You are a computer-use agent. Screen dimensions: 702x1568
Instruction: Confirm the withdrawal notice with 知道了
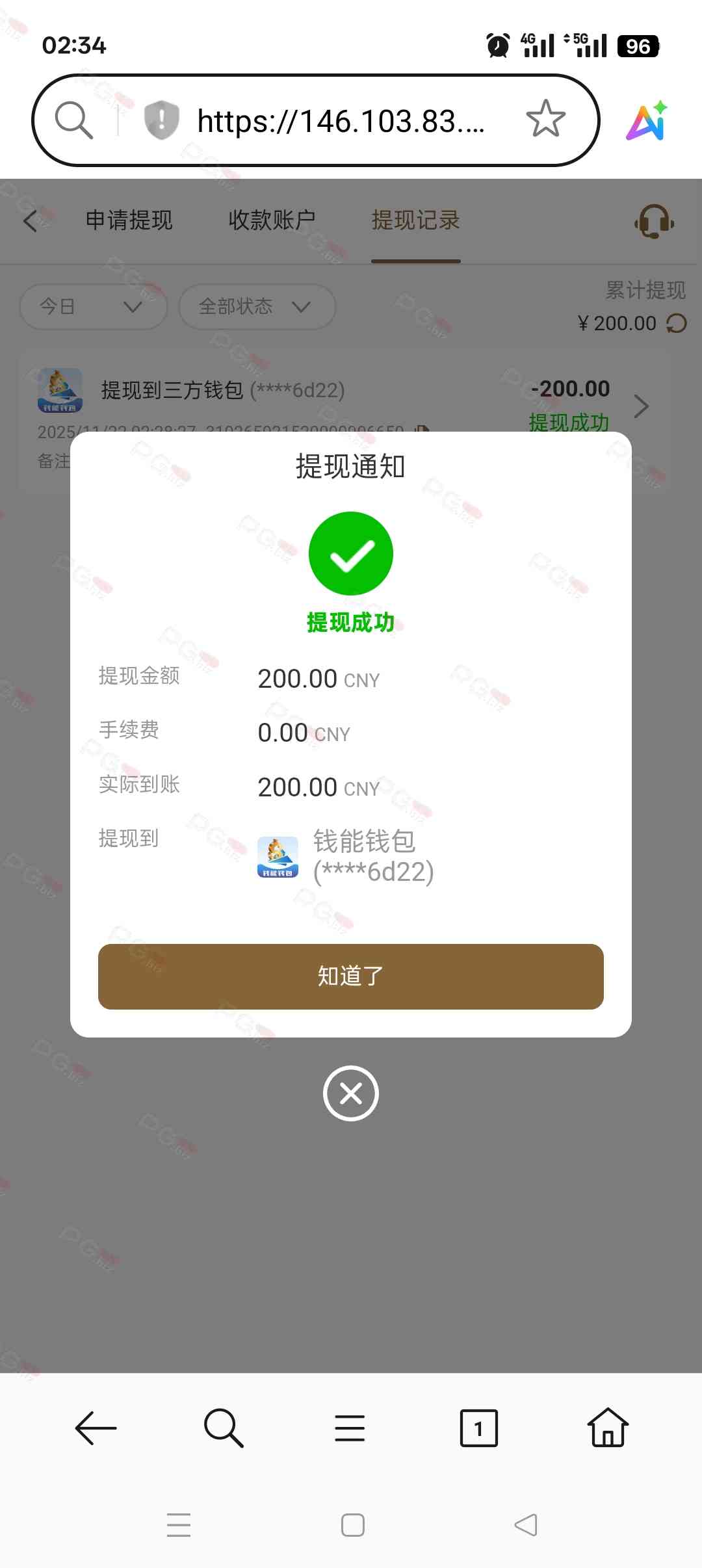pos(350,976)
